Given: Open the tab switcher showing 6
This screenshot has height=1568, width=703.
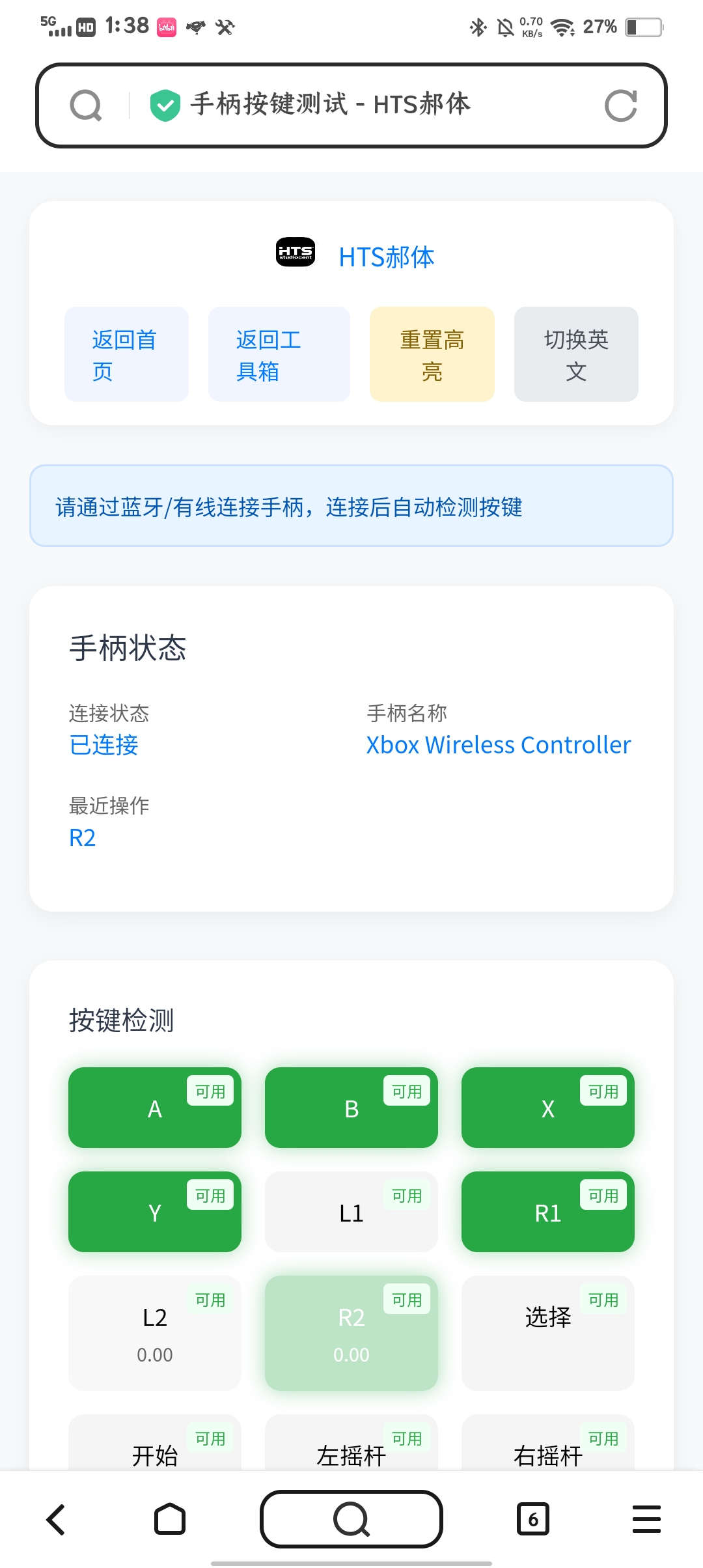Looking at the screenshot, I should (x=533, y=1520).
